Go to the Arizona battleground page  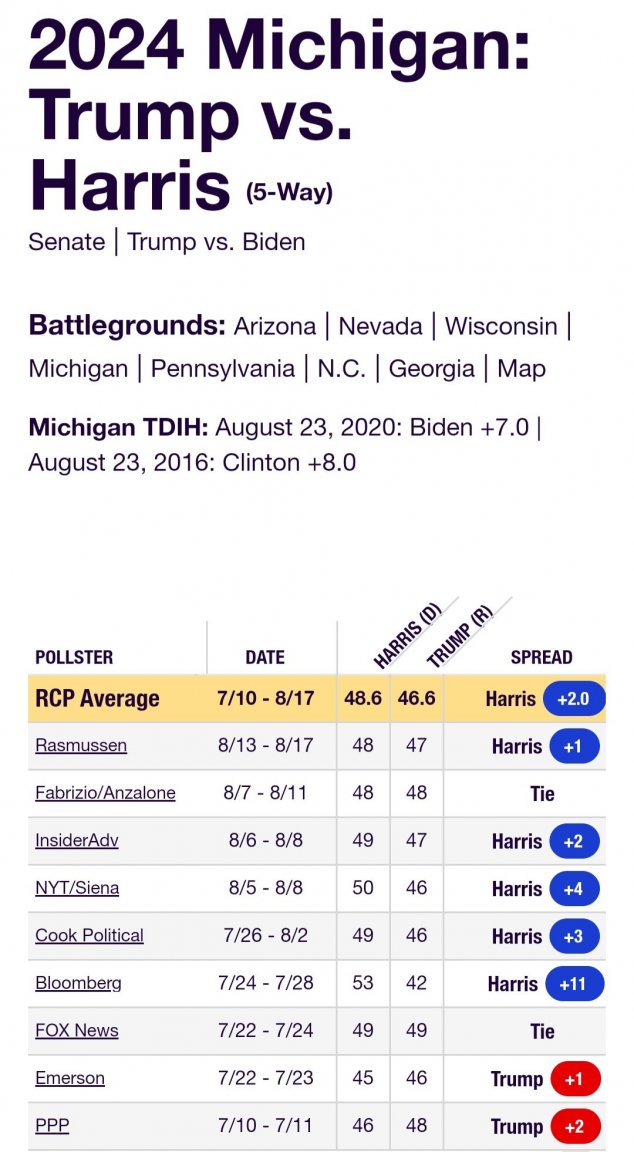click(275, 326)
